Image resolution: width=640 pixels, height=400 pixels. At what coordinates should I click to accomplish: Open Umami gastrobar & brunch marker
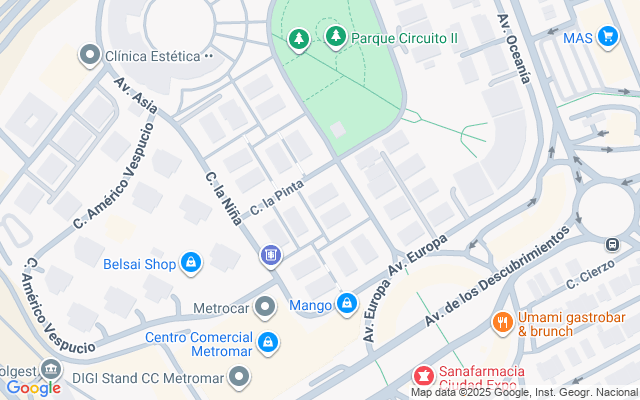point(502,323)
